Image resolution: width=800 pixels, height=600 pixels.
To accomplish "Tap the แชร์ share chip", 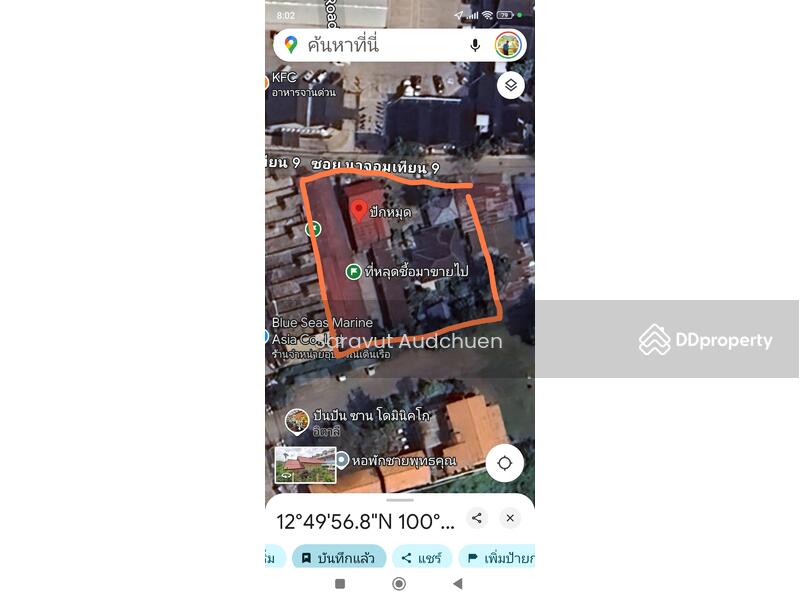I will [422, 558].
